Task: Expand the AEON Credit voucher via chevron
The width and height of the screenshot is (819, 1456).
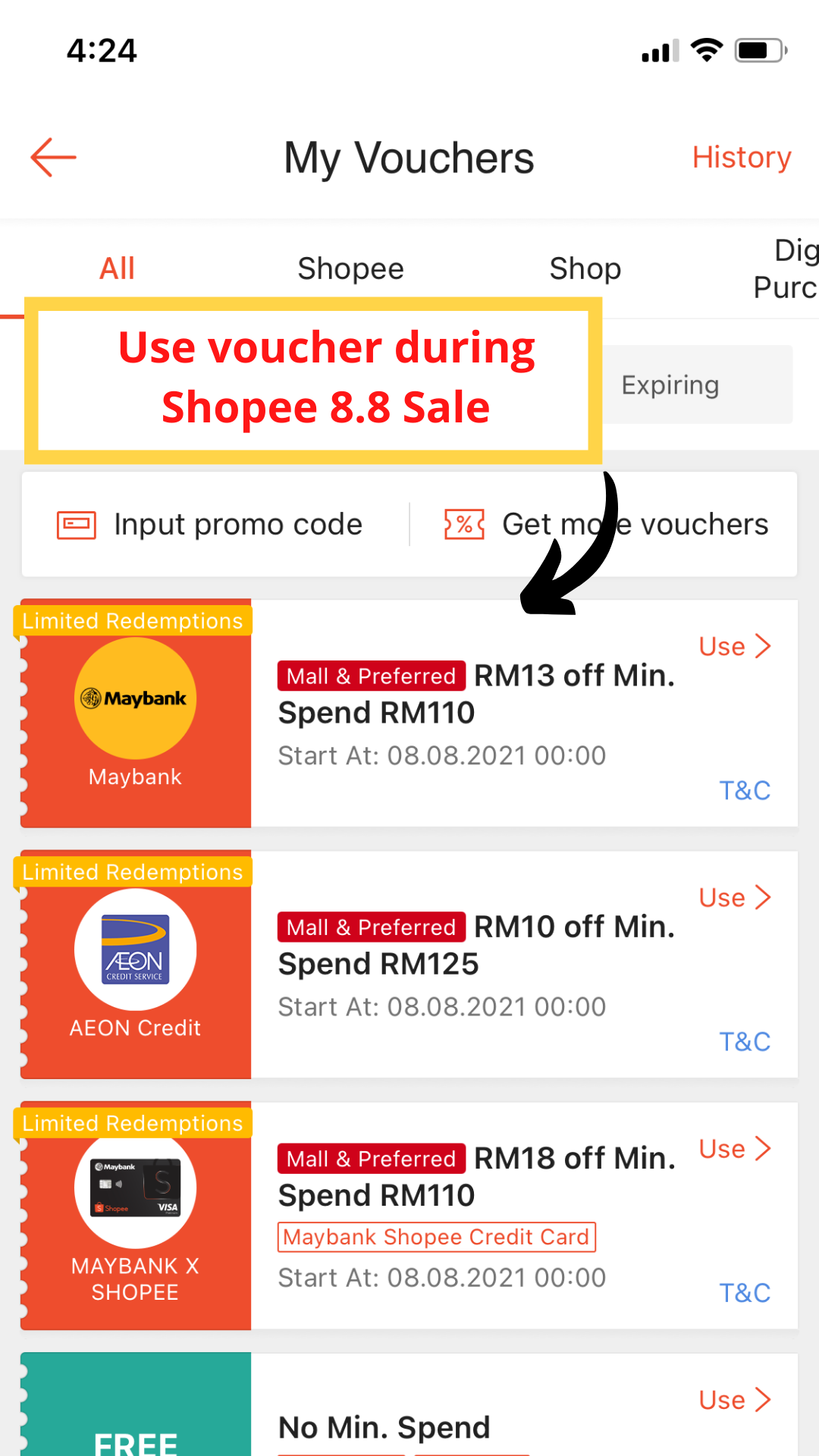Action: click(x=734, y=897)
